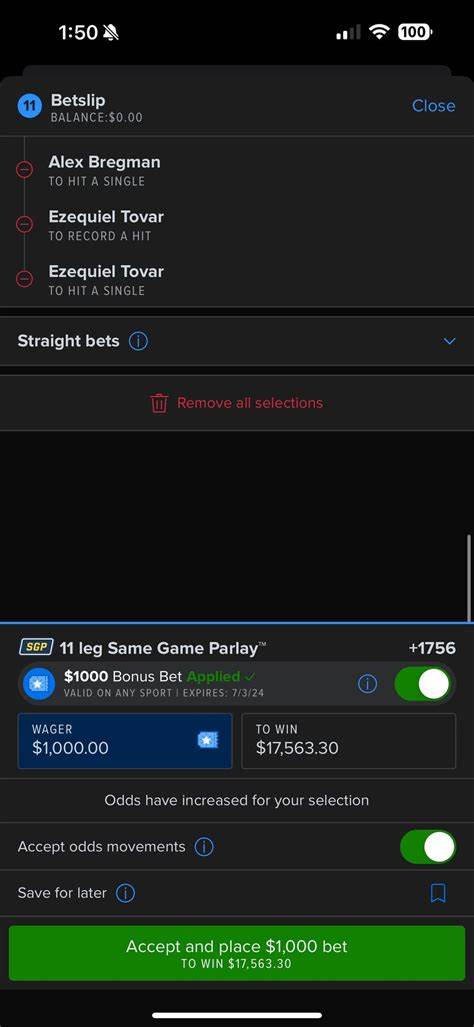Image resolution: width=474 pixels, height=1027 pixels.
Task: Open Straight bets info icon
Action: 138,341
